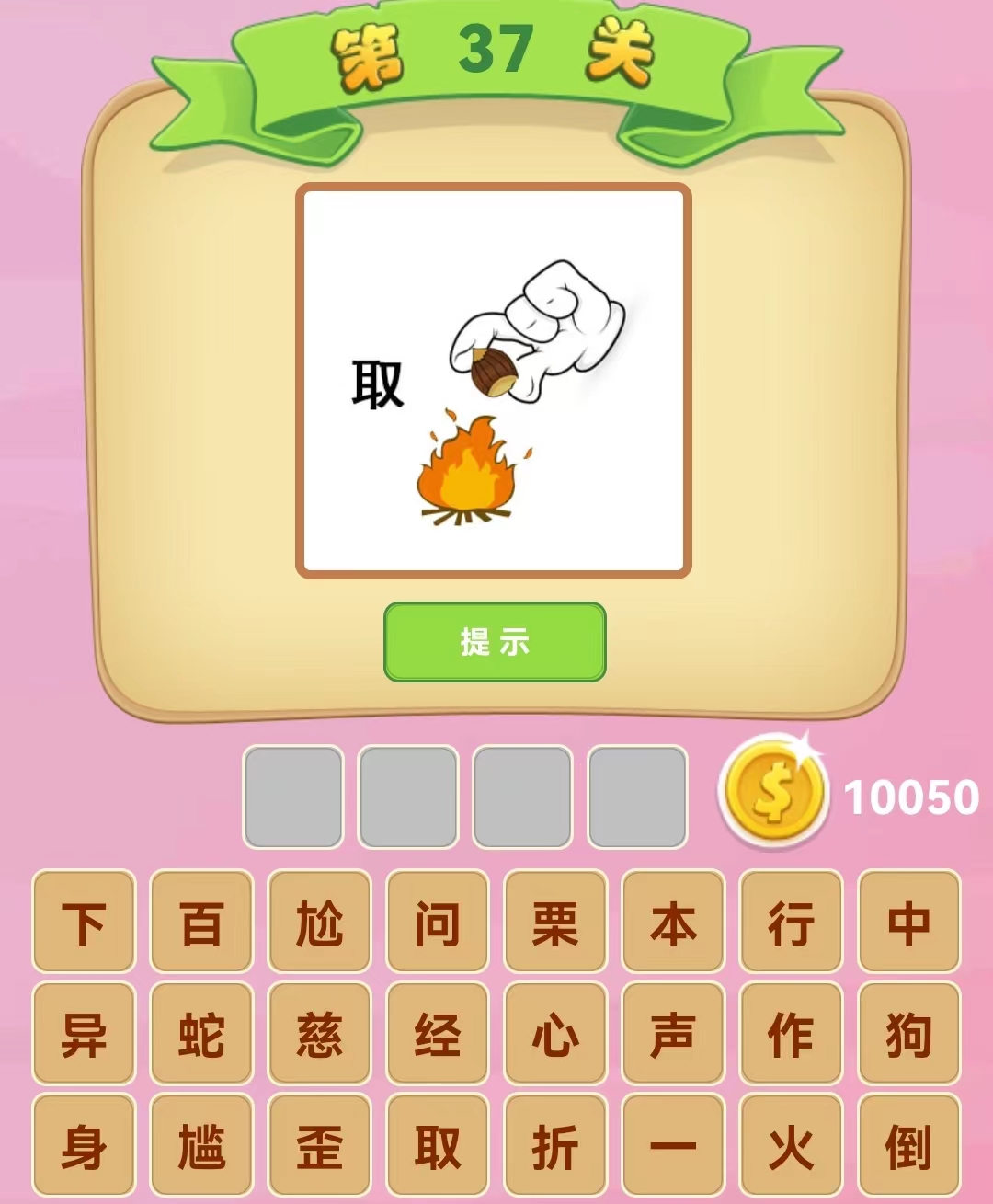The height and width of the screenshot is (1204, 993).
Task: Tap the 身 character tile
Action: coord(84,1146)
